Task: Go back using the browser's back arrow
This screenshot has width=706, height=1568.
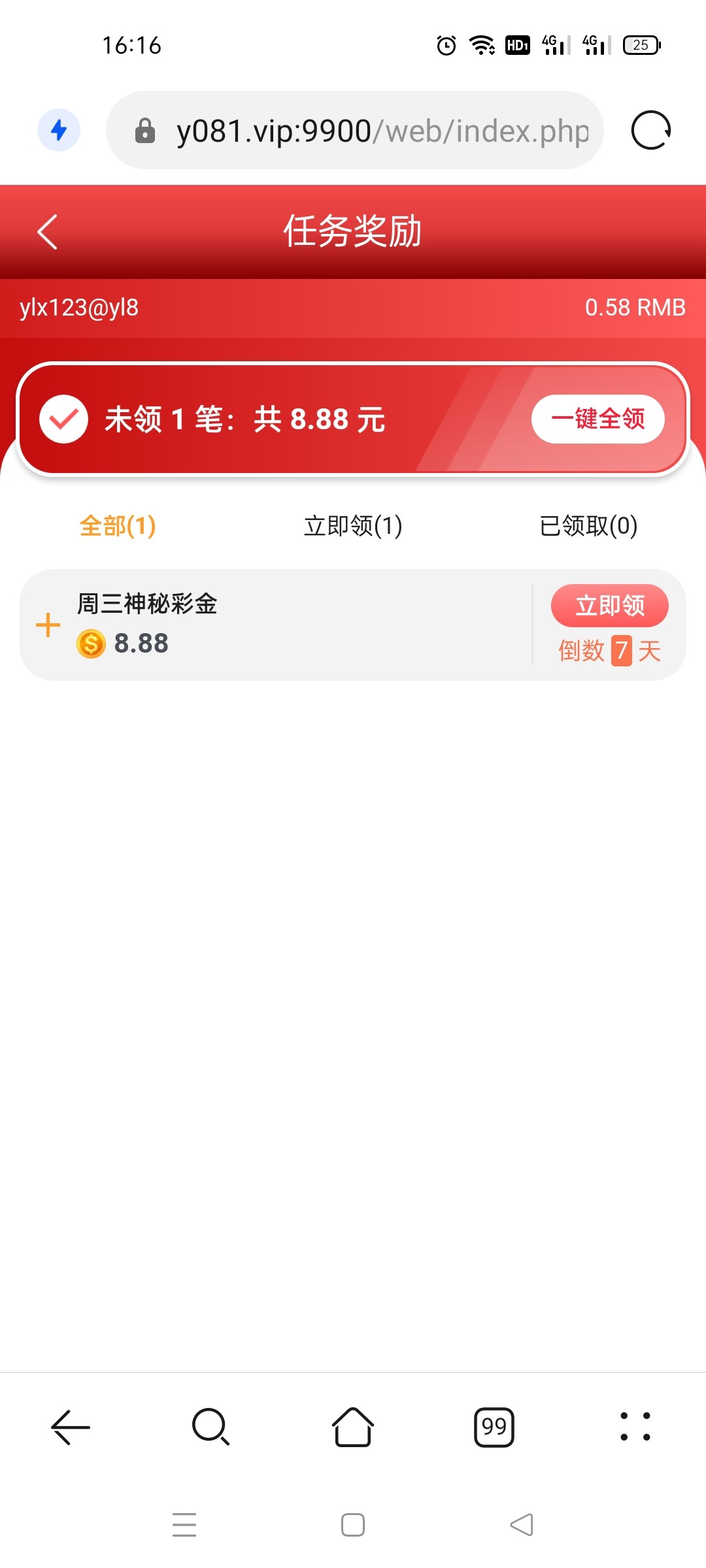Action: 71,1427
